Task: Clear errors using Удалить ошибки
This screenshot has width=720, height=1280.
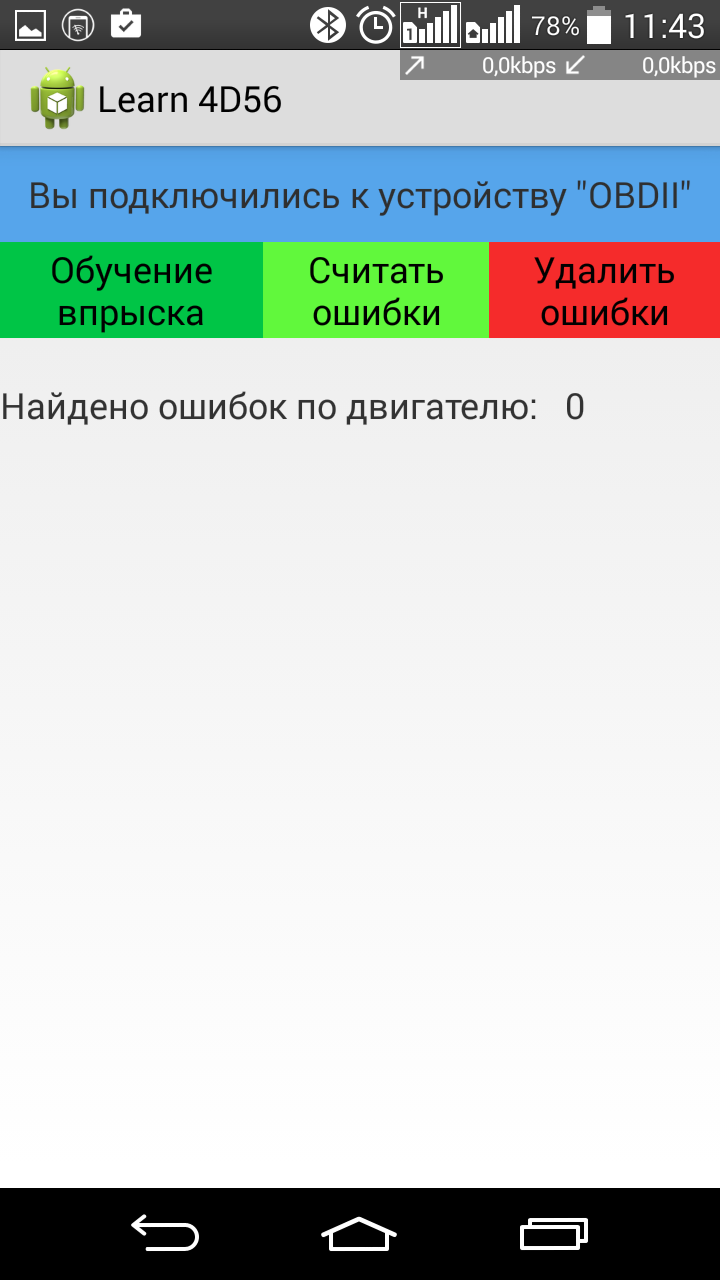Action: point(604,290)
